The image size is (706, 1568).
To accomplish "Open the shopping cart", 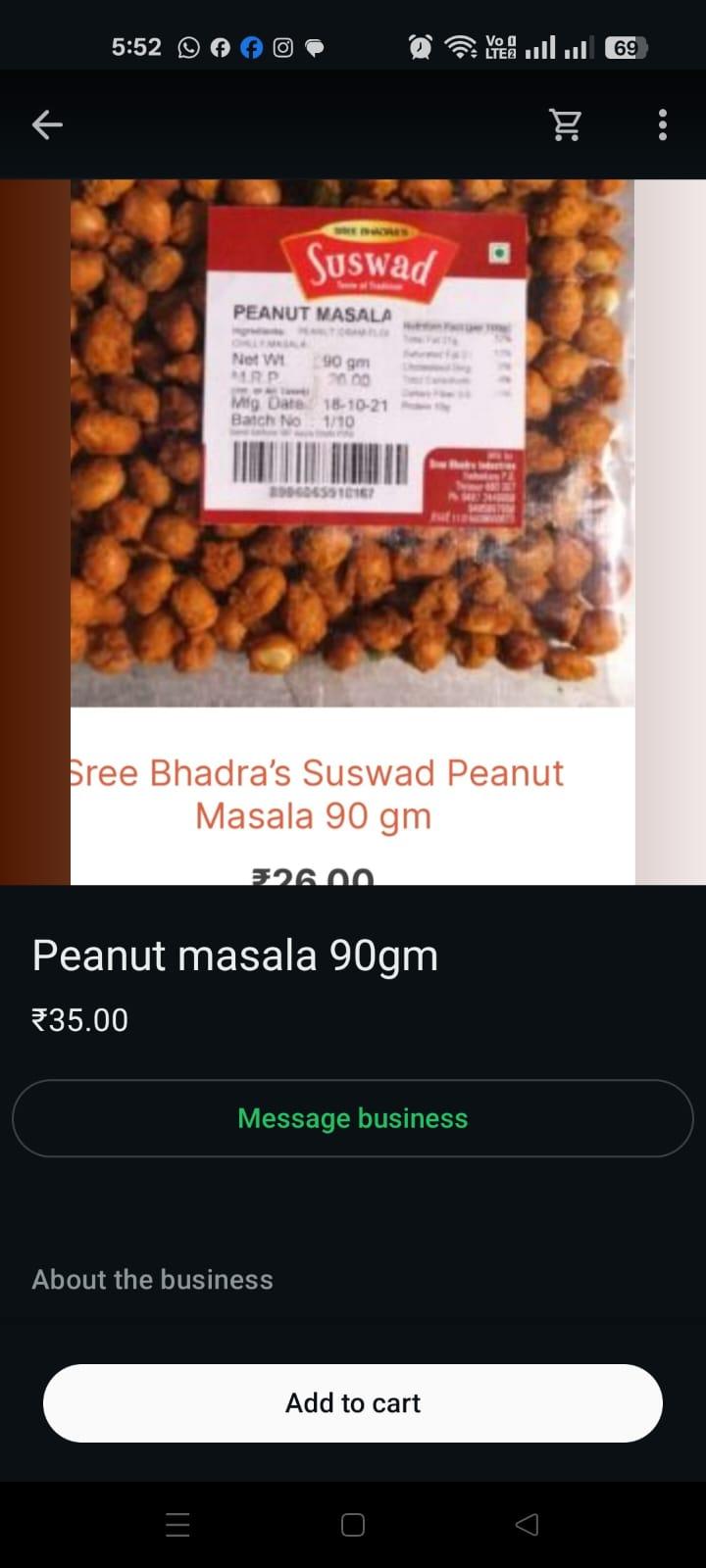I will point(566,124).
